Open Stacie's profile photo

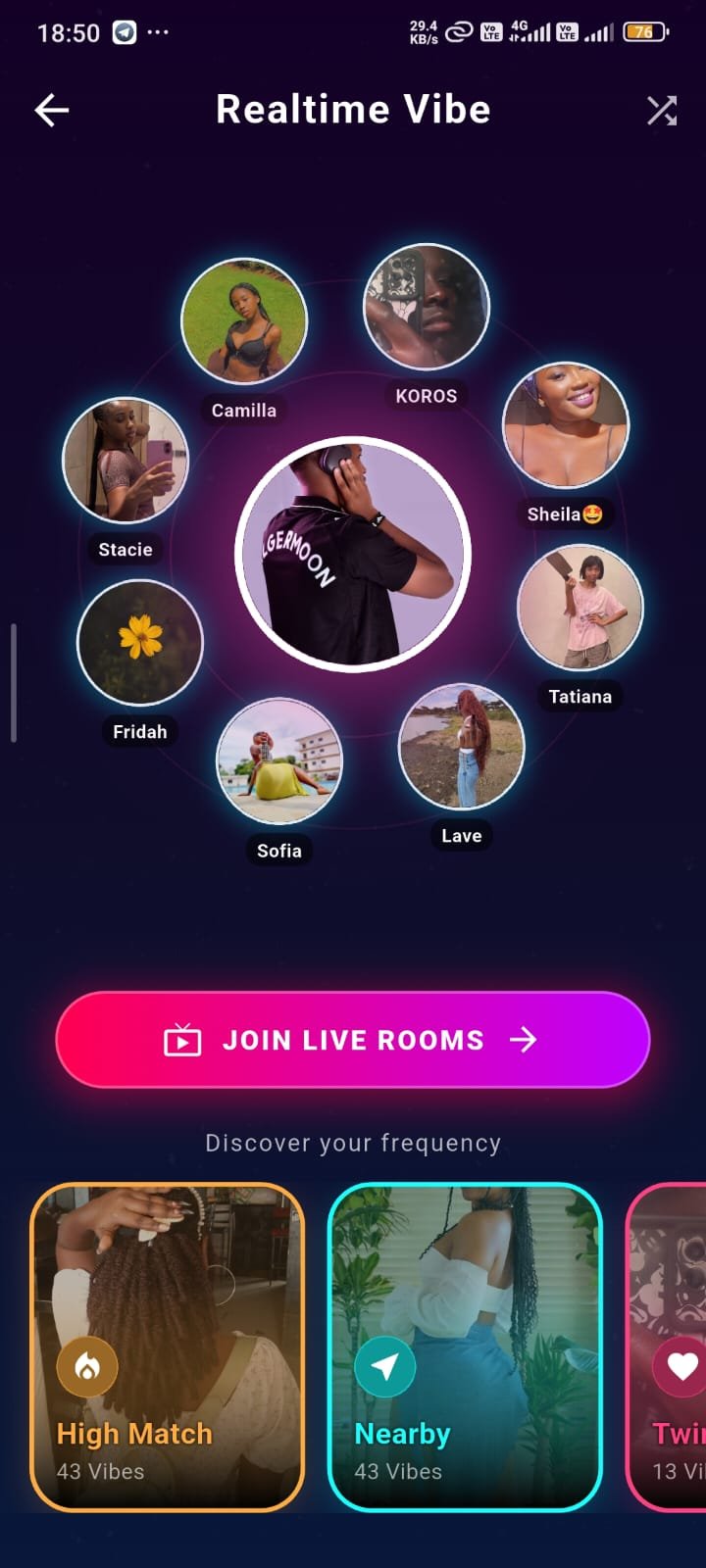125,459
